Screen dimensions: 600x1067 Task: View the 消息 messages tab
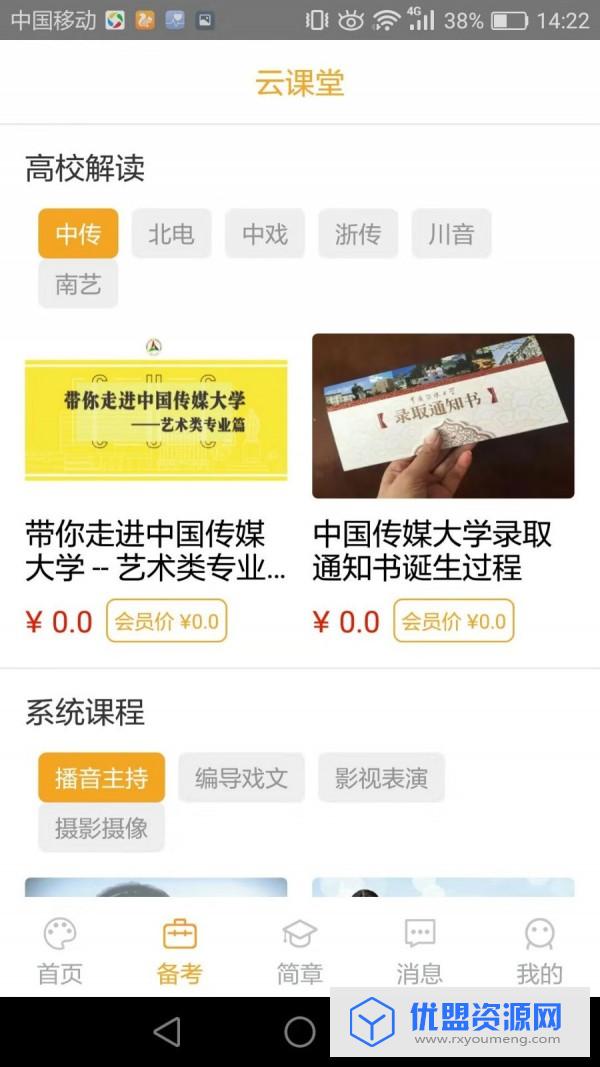click(419, 951)
